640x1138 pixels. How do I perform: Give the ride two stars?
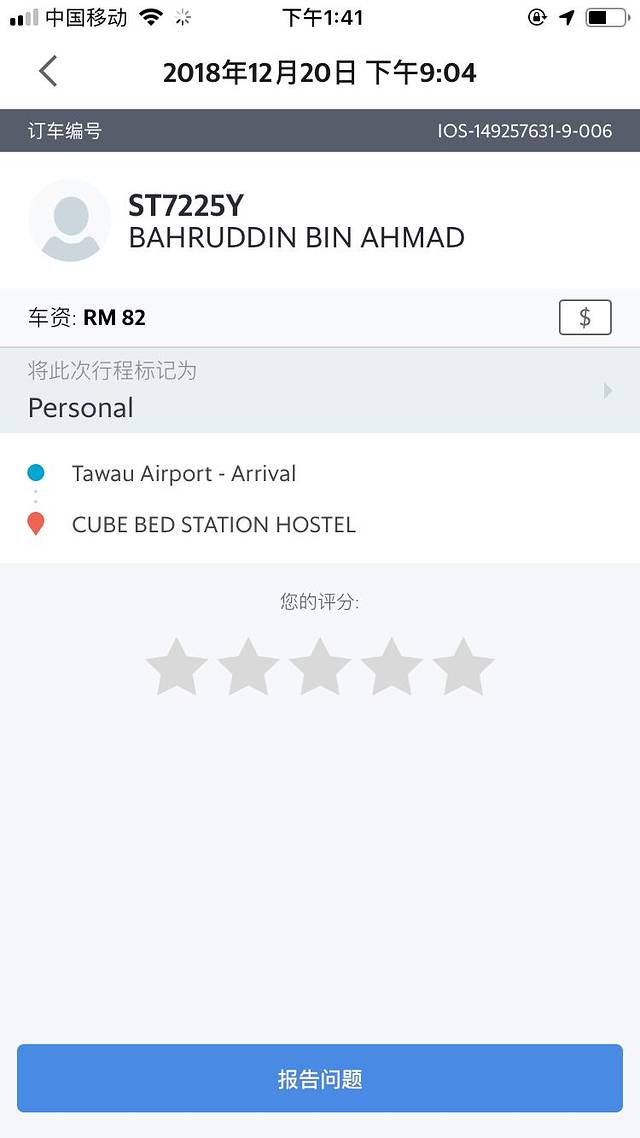pyautogui.click(x=248, y=668)
